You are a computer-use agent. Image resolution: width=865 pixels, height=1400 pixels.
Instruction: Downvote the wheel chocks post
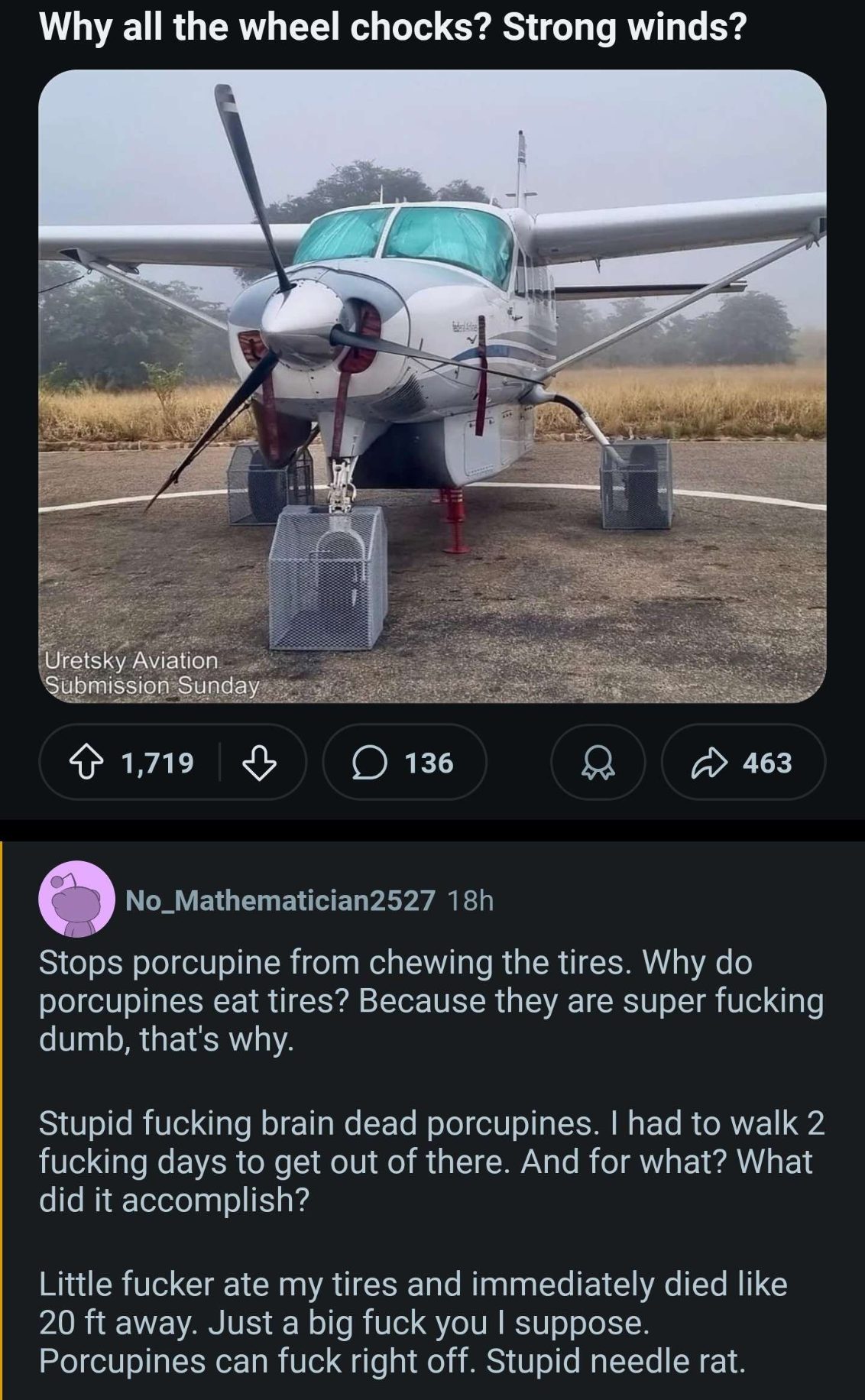click(x=259, y=763)
